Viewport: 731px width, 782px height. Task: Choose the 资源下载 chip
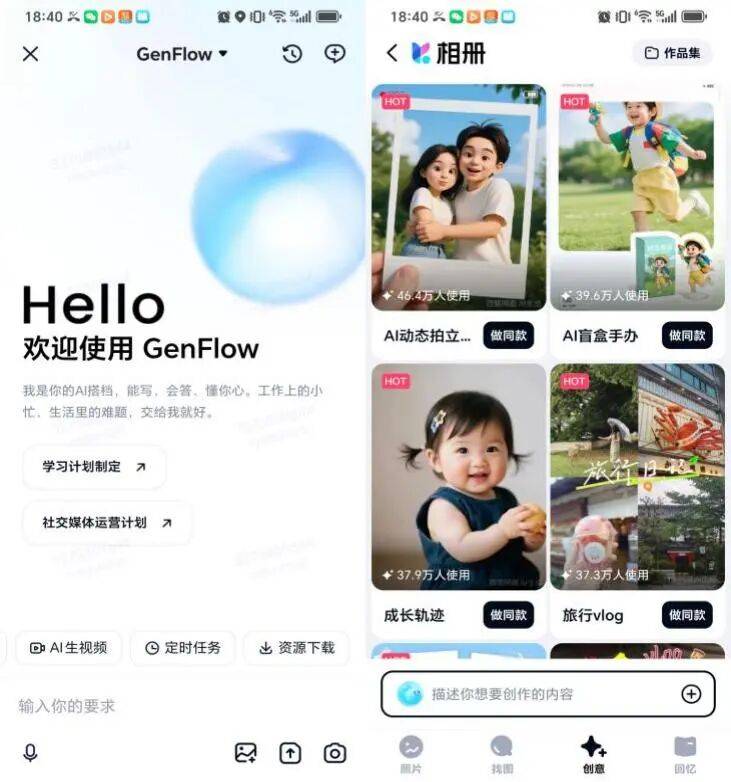[x=296, y=648]
